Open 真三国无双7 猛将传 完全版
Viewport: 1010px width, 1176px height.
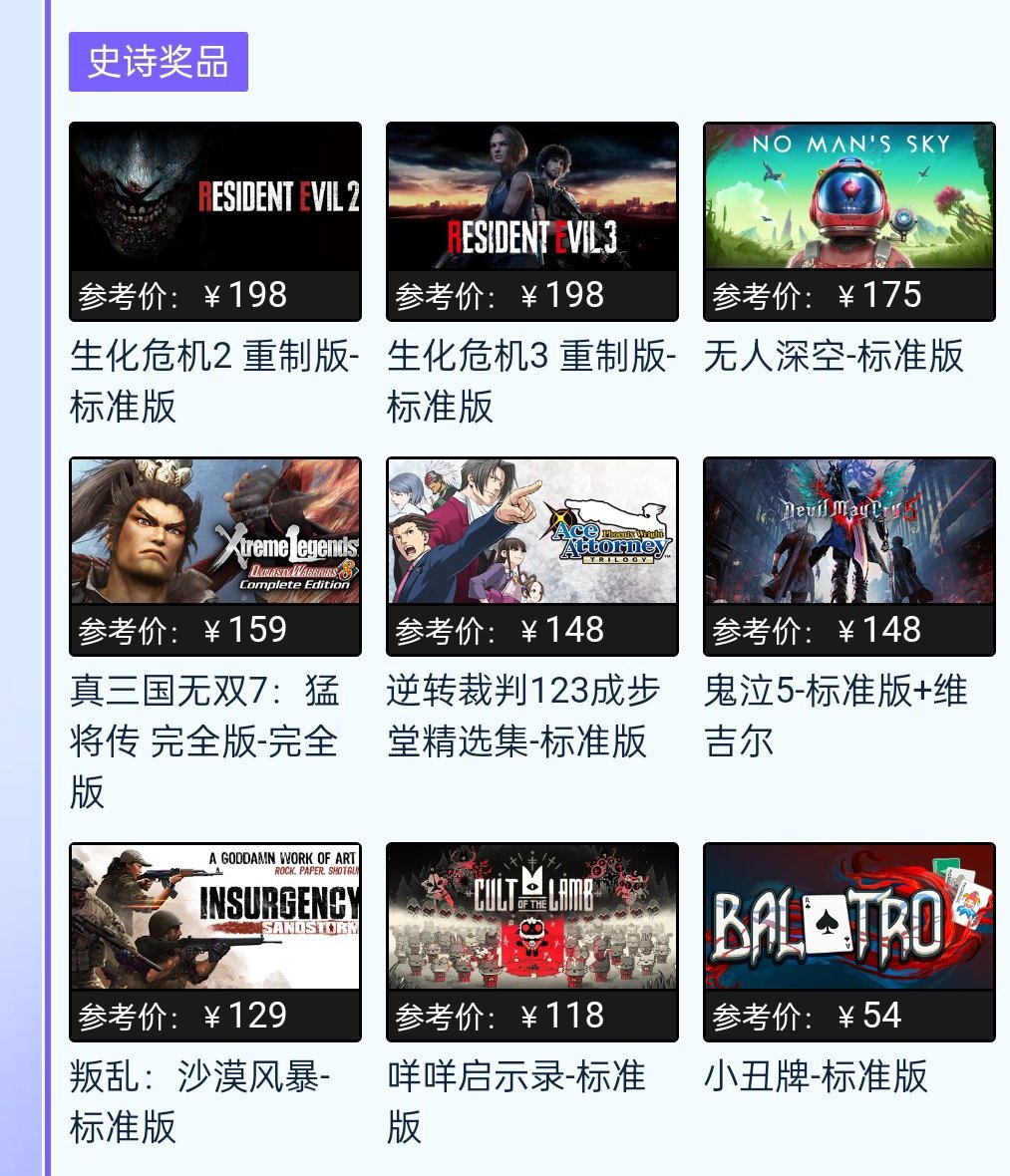pos(215,556)
